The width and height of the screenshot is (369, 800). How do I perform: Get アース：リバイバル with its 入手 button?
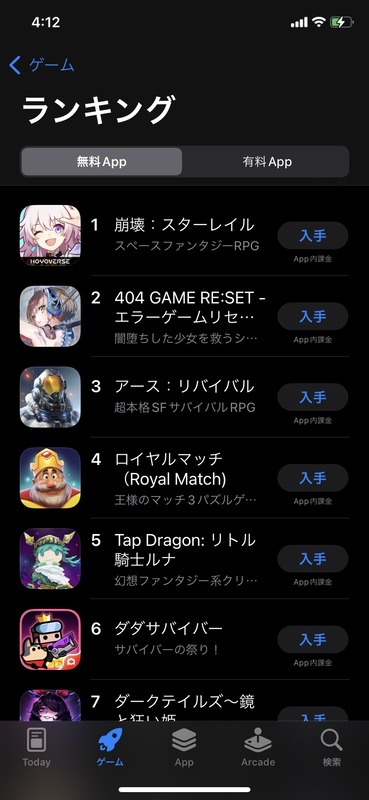tap(313, 397)
